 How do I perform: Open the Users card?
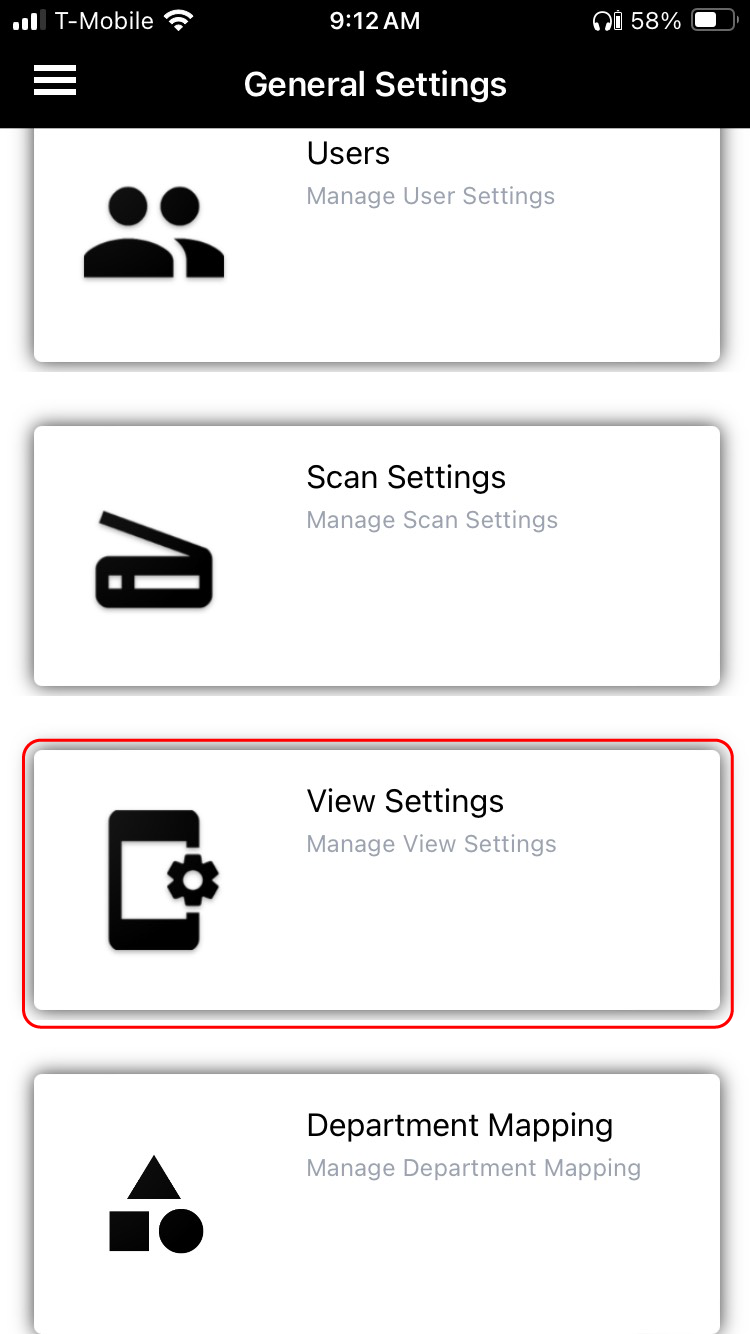pyautogui.click(x=377, y=244)
